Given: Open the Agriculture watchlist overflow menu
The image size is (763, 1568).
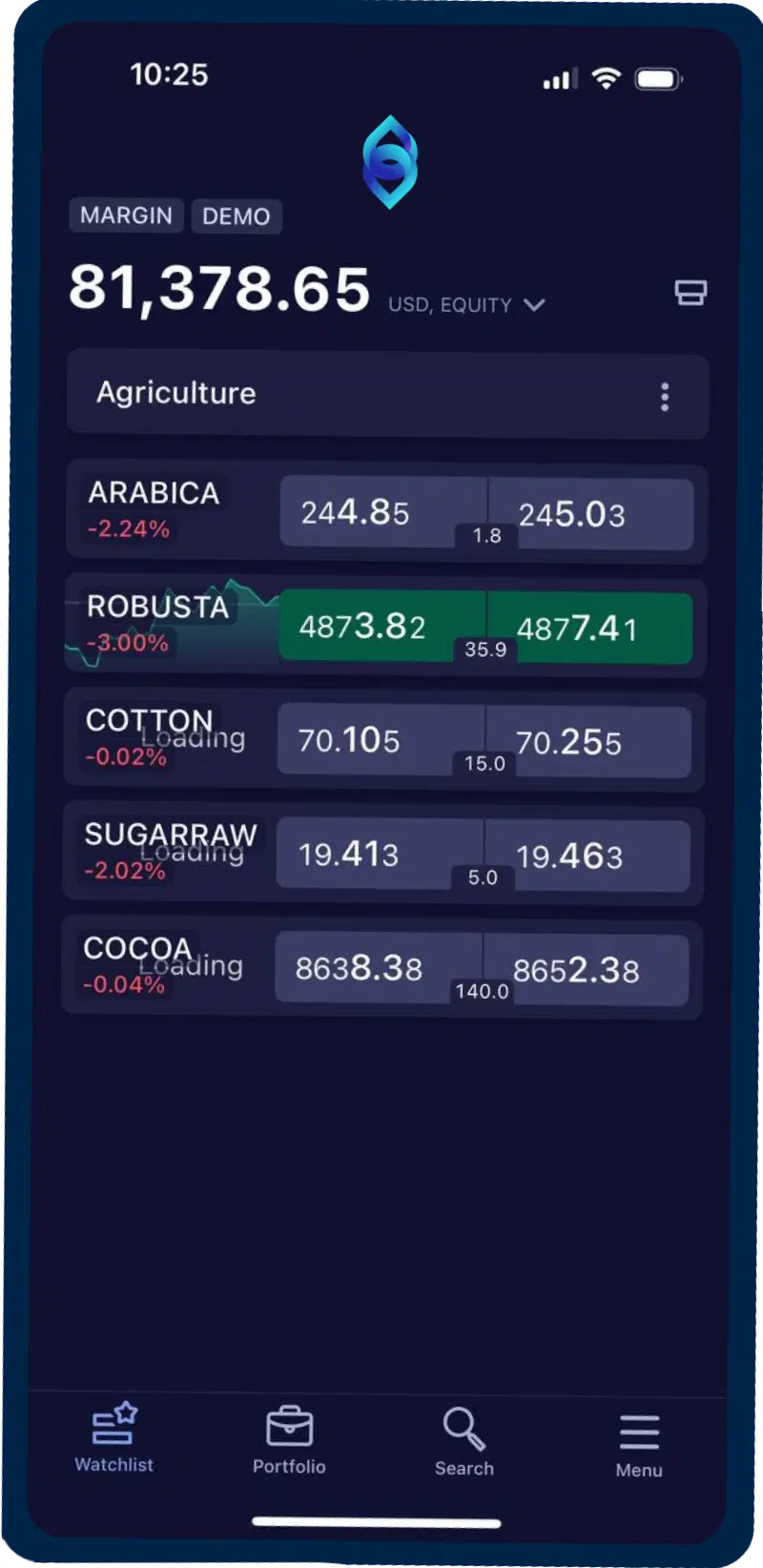Looking at the screenshot, I should [x=665, y=397].
